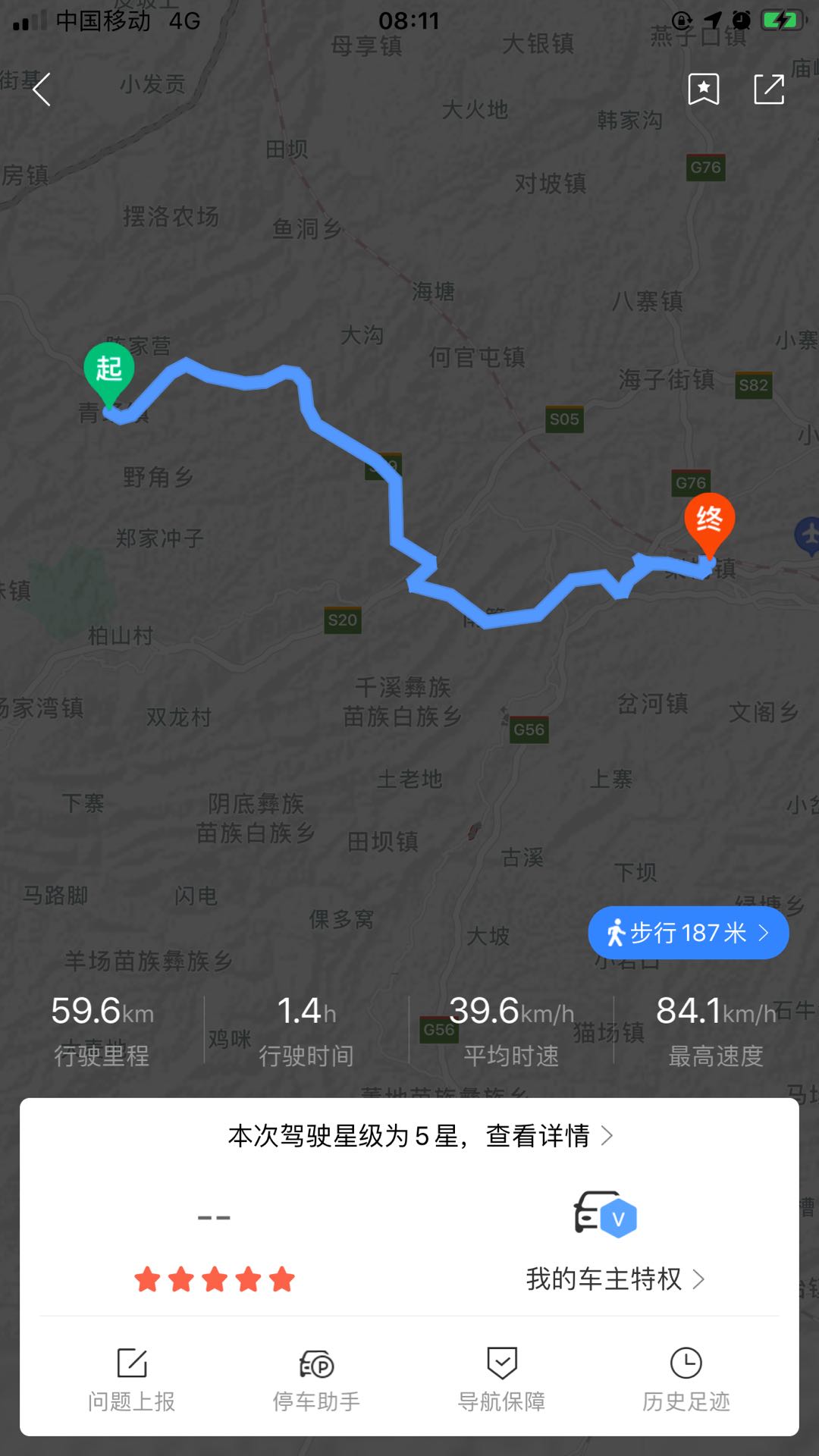Open 停车助手 parking assistant
The image size is (819, 1456).
click(316, 1380)
